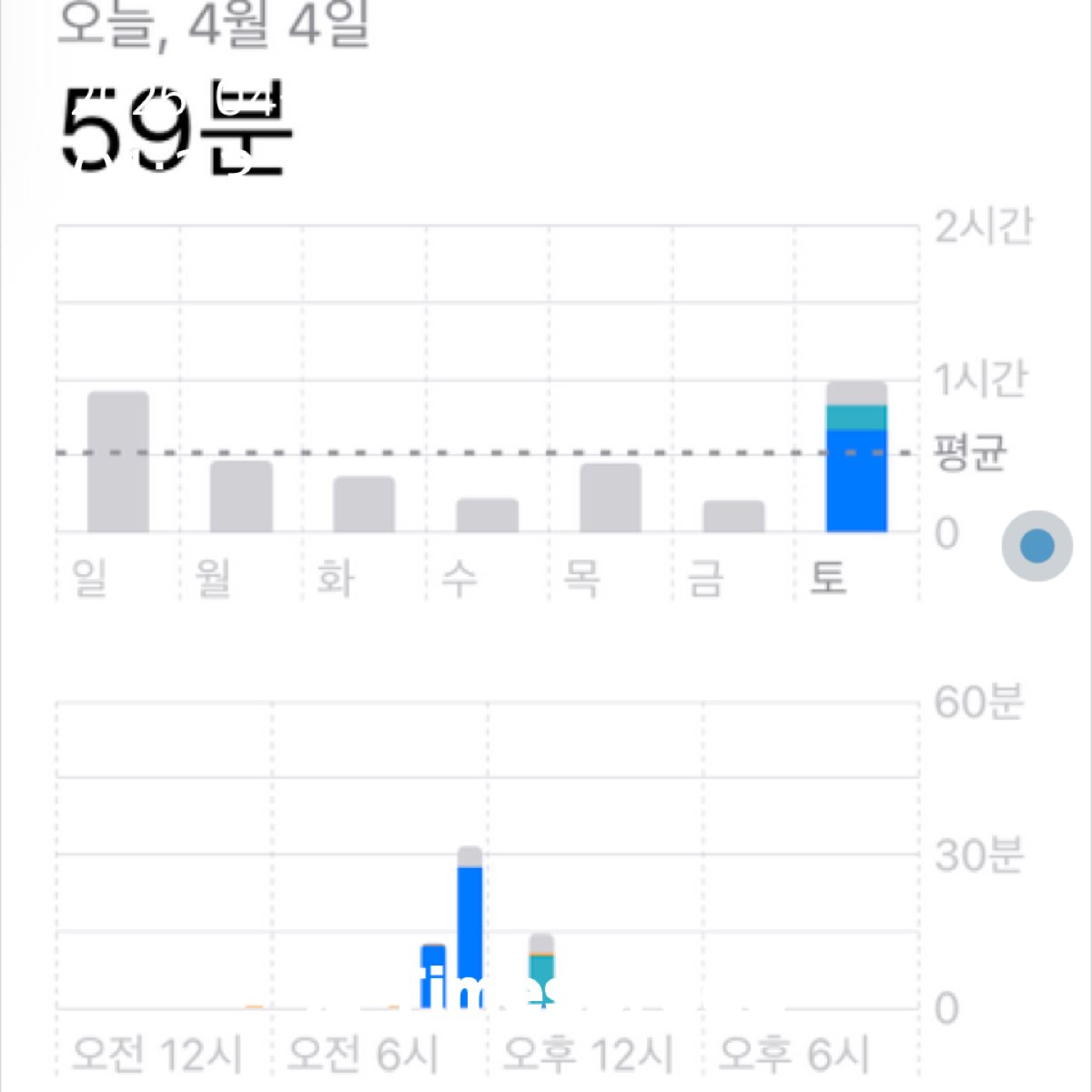Viewport: 1092px width, 1092px height.
Task: Select the Monday (월) bar in weekly chart
Action: click(x=241, y=497)
